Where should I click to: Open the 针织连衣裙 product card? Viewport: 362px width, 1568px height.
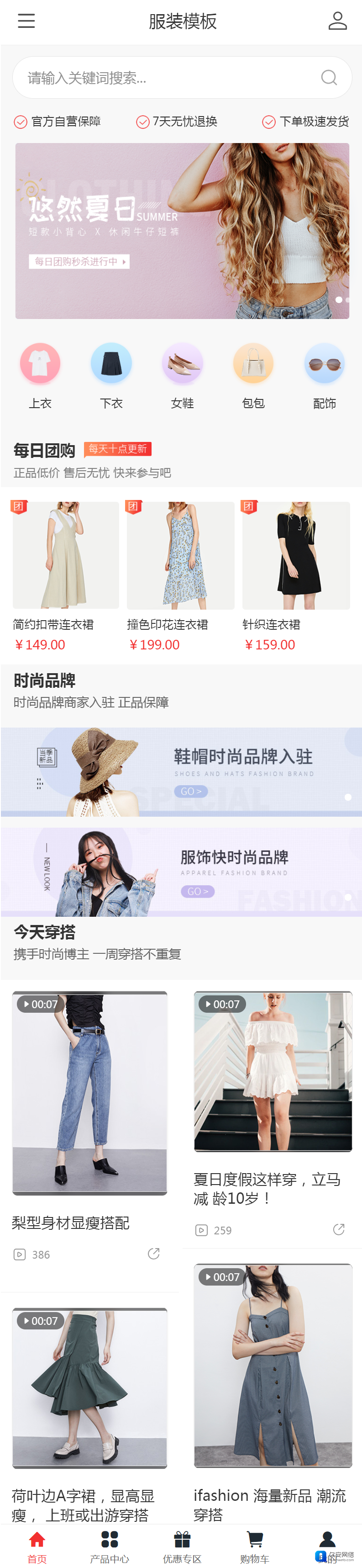(296, 555)
